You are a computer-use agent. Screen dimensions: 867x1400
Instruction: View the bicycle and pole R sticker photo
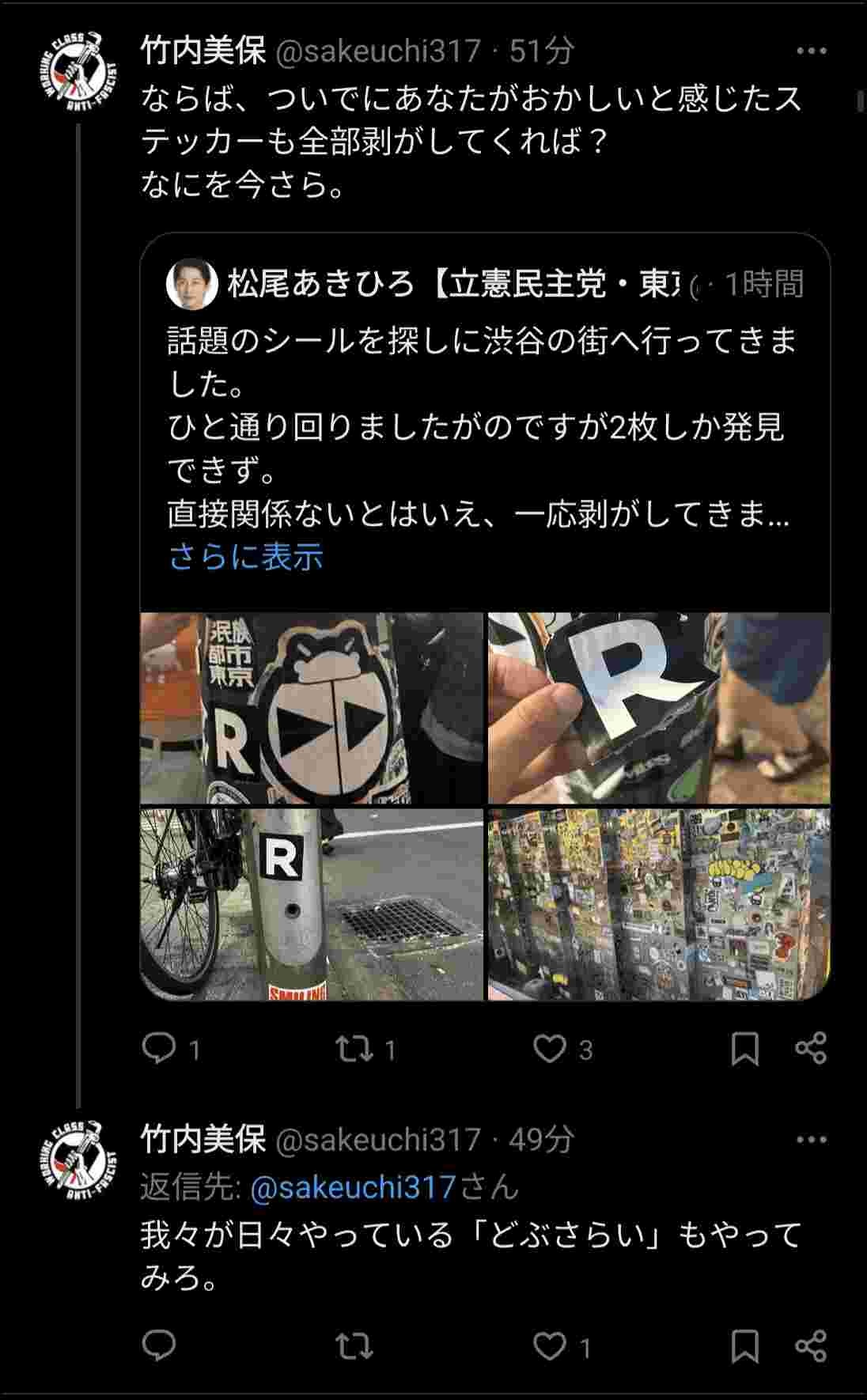[312, 904]
